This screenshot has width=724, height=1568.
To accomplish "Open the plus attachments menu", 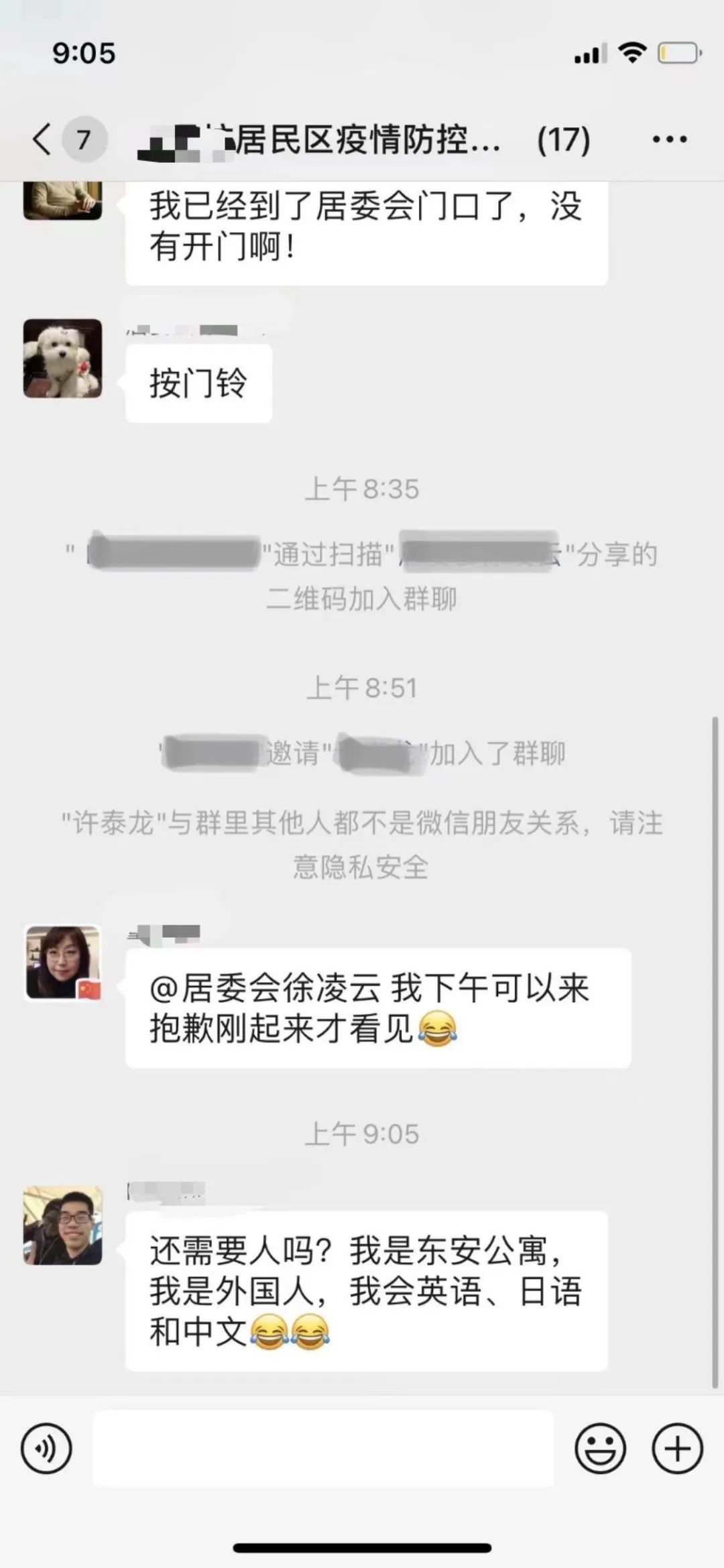I will pos(677,1449).
